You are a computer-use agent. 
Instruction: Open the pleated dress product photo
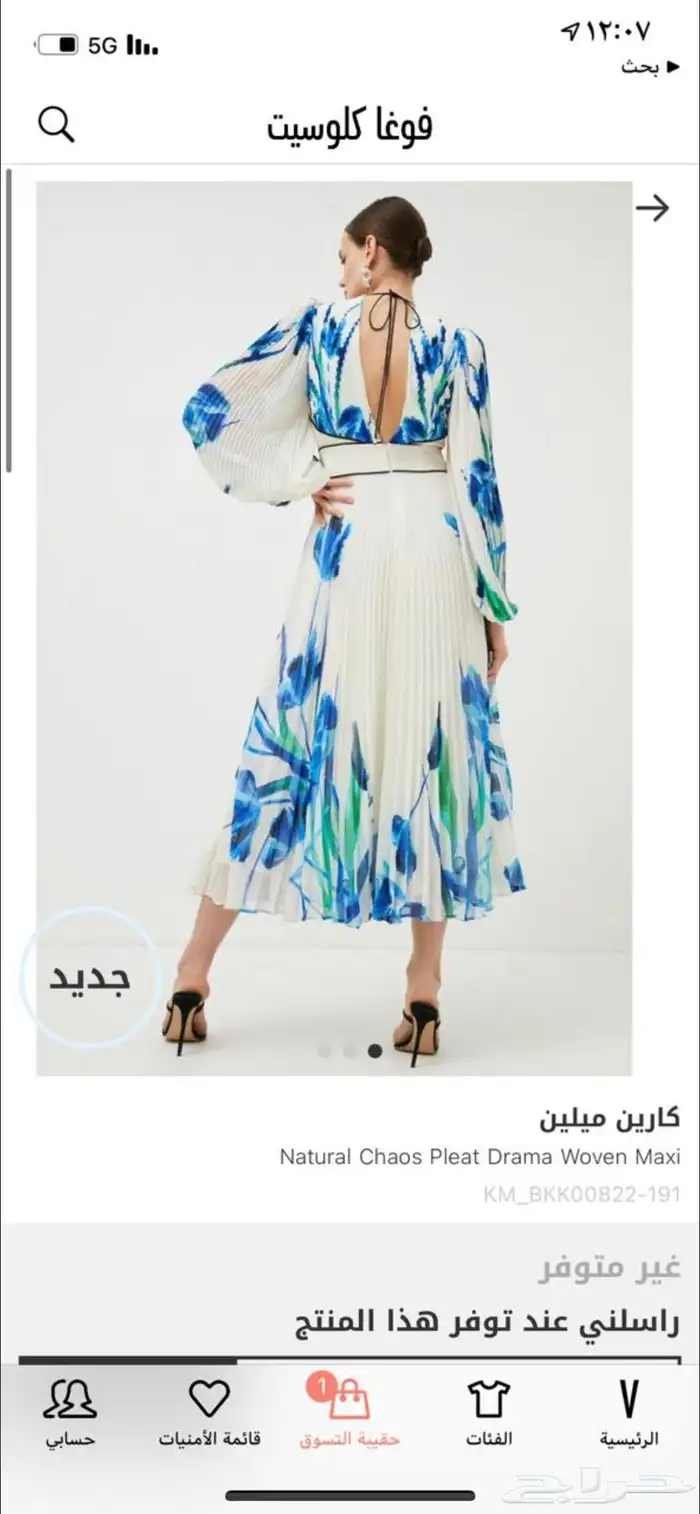click(x=334, y=628)
